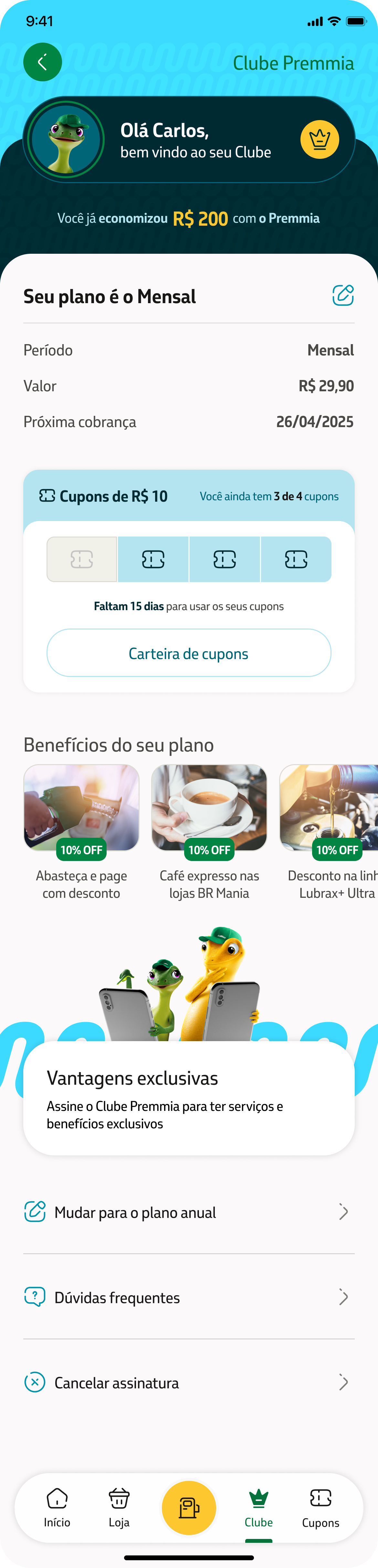Choose Cancelar assinatura
Viewport: 378px width, 1568px height.
[189, 1383]
